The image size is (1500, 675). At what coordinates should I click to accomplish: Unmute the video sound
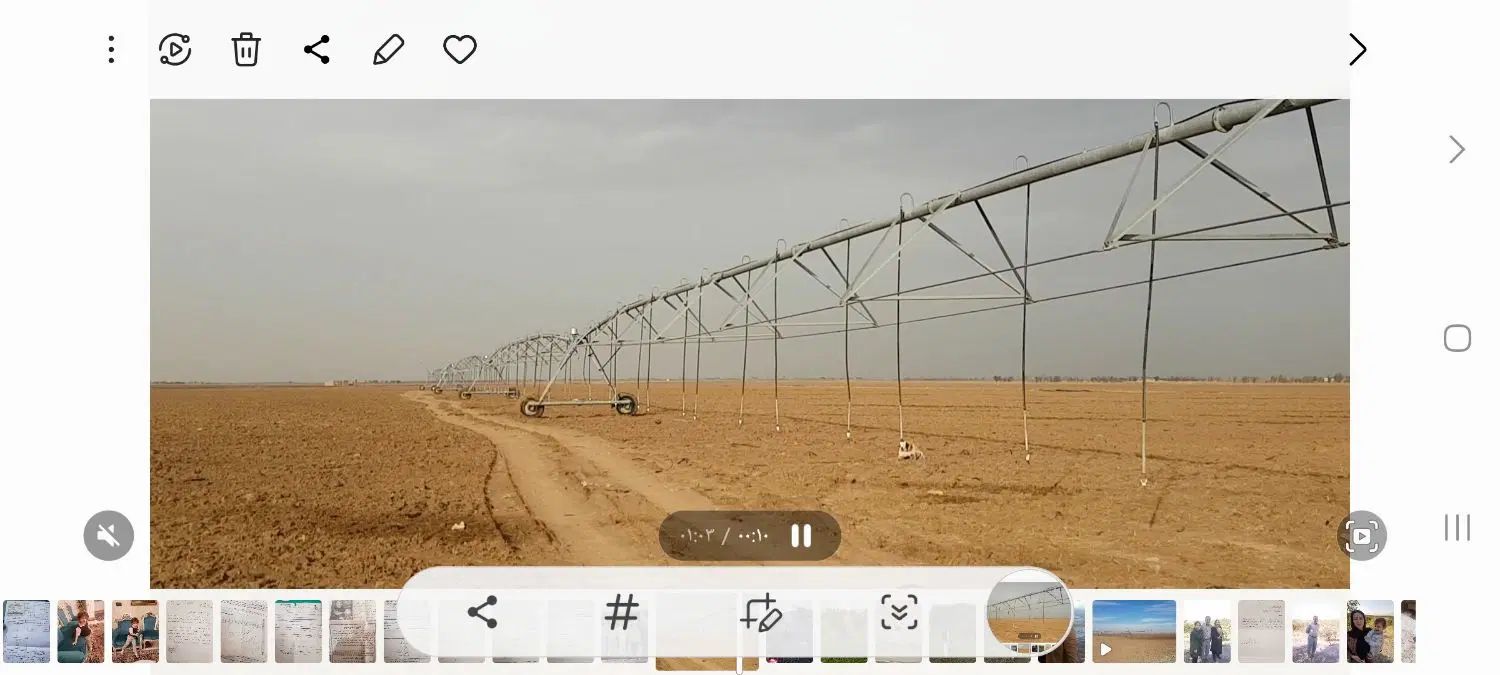point(108,535)
